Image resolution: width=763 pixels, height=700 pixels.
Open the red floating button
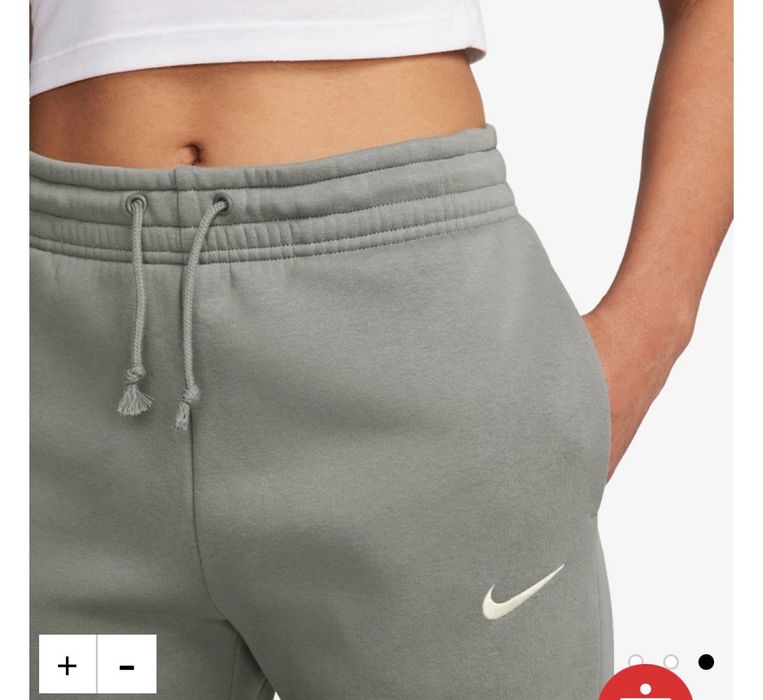[x=646, y=687]
